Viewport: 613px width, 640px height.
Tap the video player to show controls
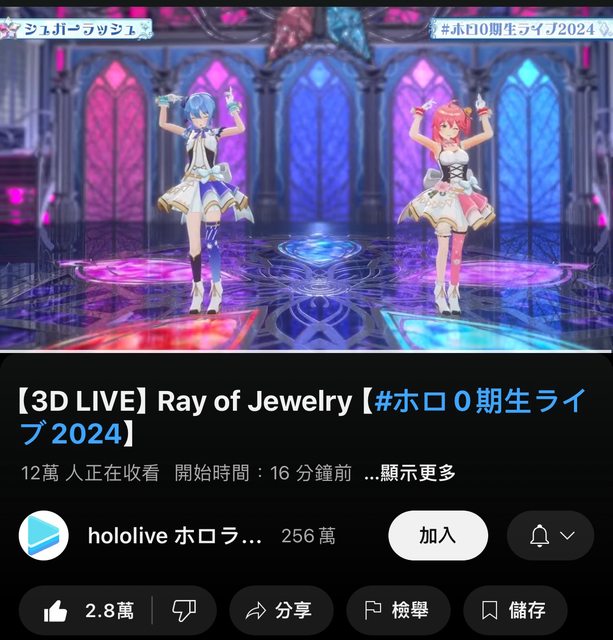306,180
